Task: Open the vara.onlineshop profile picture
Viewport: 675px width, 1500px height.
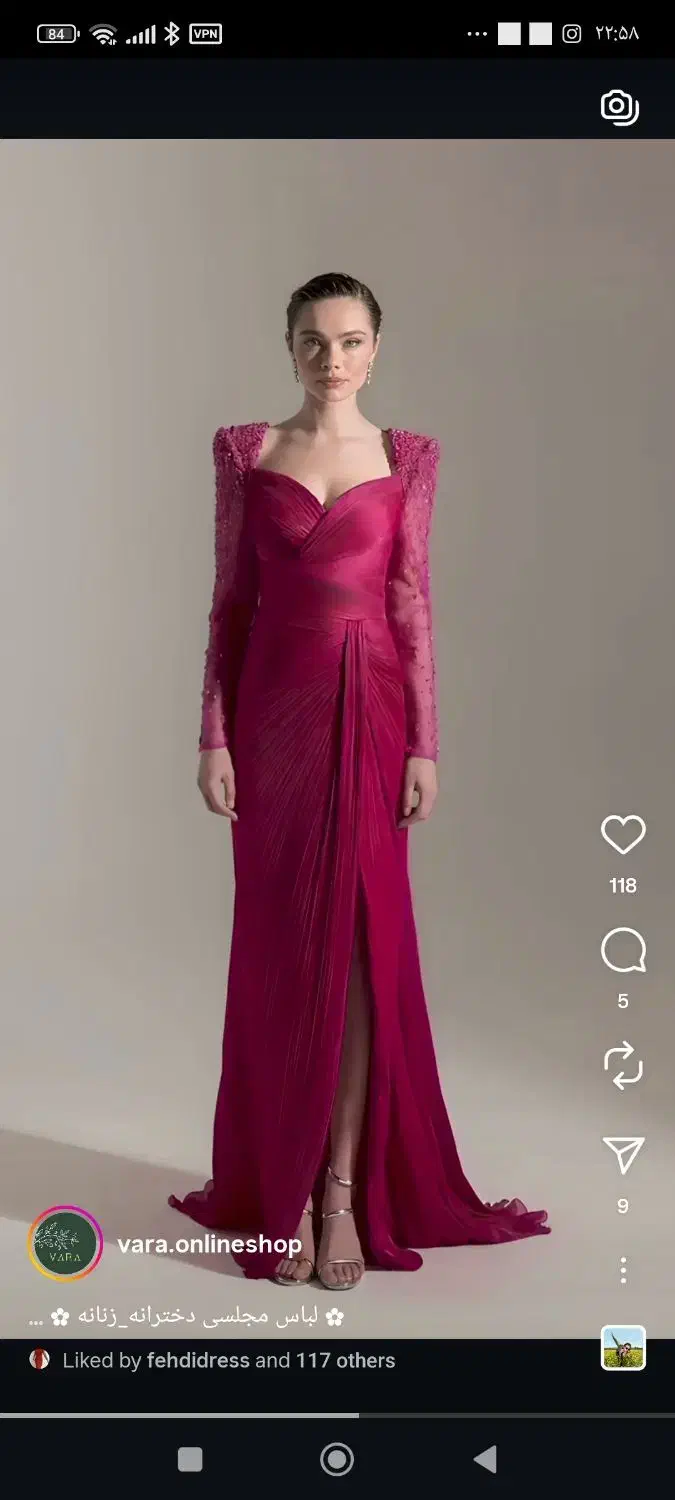Action: 65,1244
